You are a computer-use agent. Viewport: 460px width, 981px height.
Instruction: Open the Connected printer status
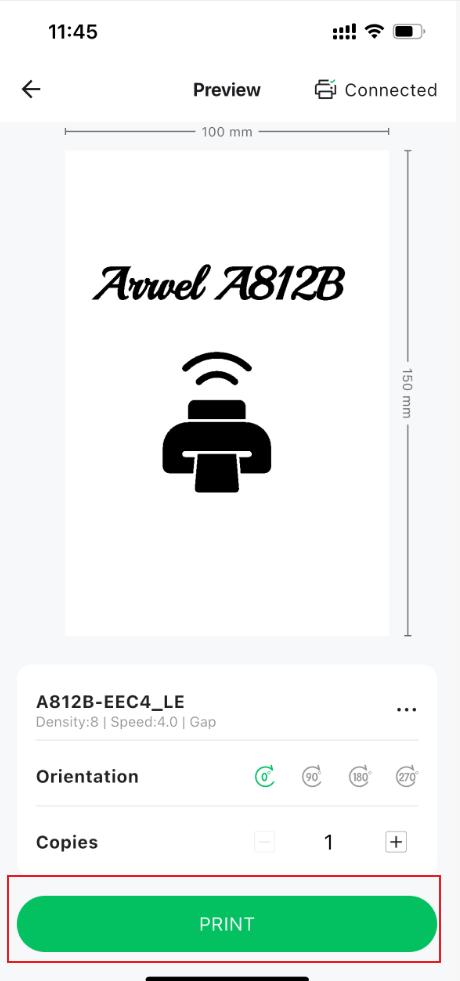pyautogui.click(x=376, y=89)
